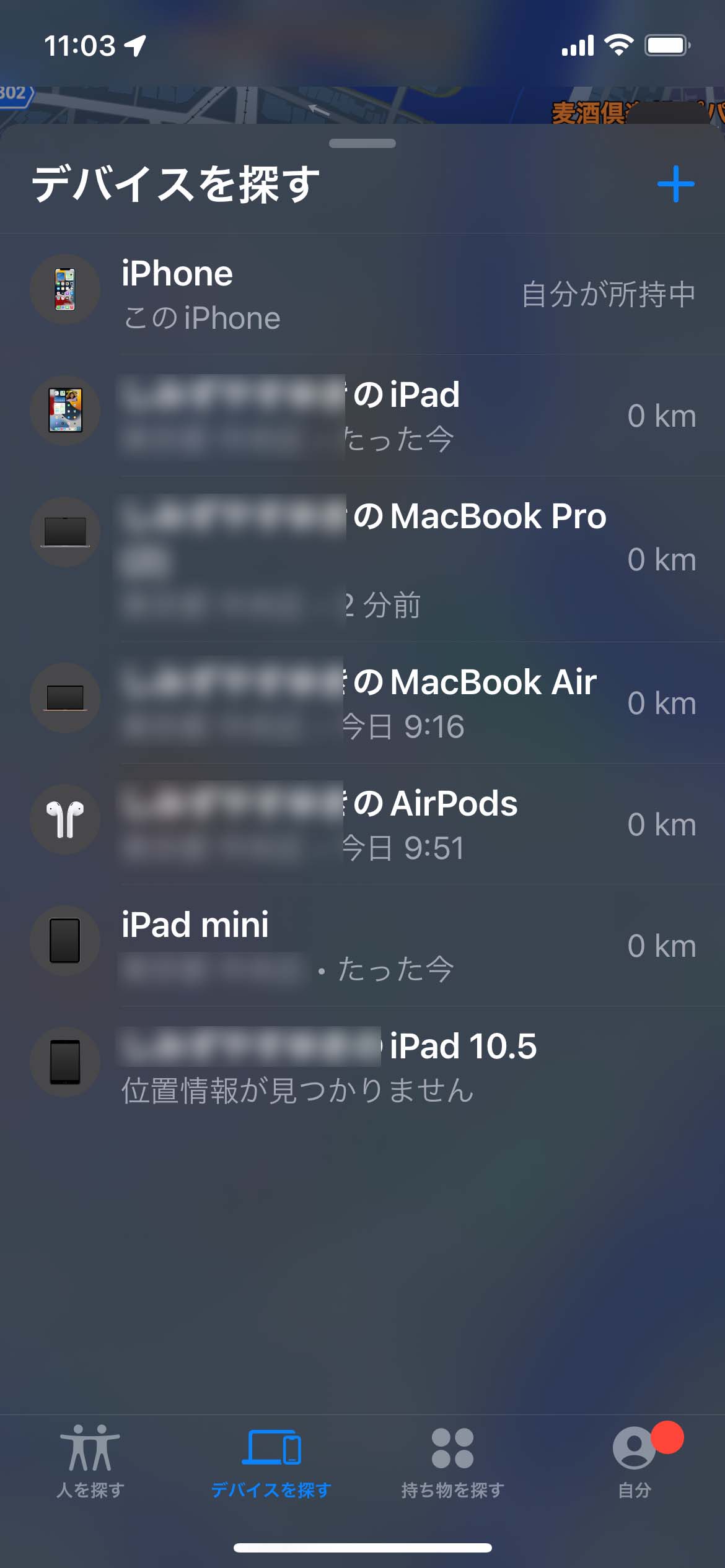Go to the 持ち物を探す tab
This screenshot has height=1568, width=725.
[x=452, y=1461]
